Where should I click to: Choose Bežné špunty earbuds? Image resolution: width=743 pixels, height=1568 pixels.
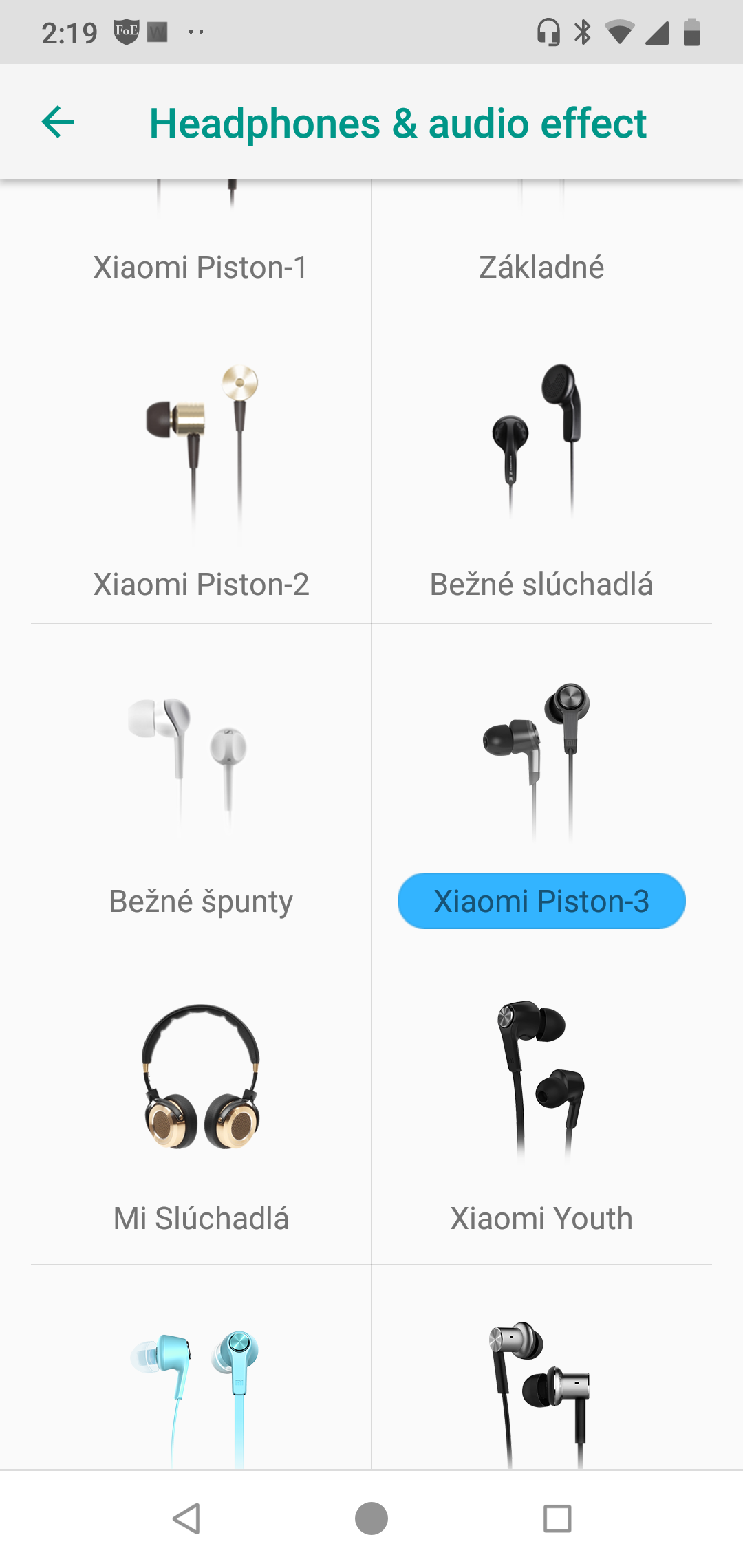(201, 784)
